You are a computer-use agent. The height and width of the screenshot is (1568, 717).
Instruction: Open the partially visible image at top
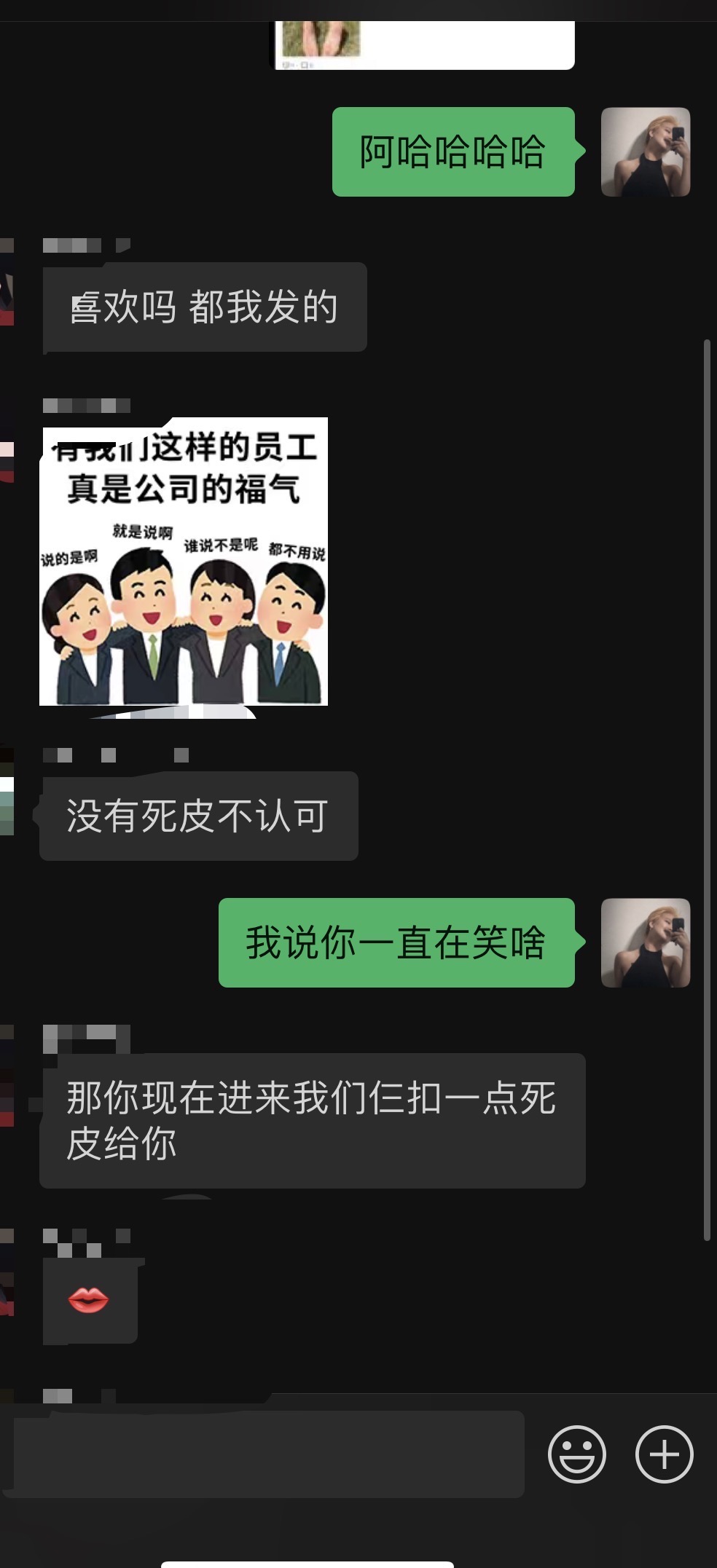click(424, 45)
